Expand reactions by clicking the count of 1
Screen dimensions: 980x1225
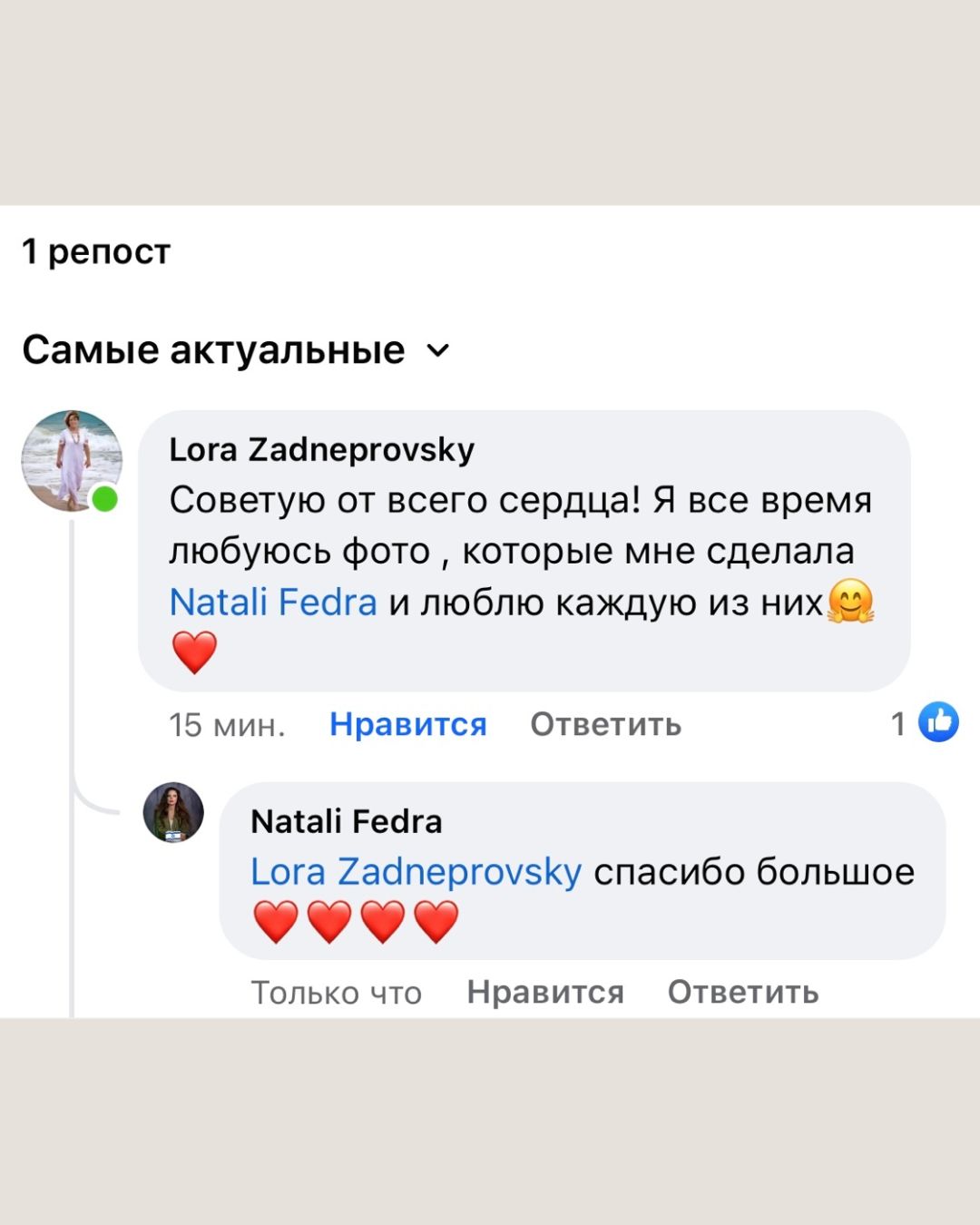[x=897, y=721]
